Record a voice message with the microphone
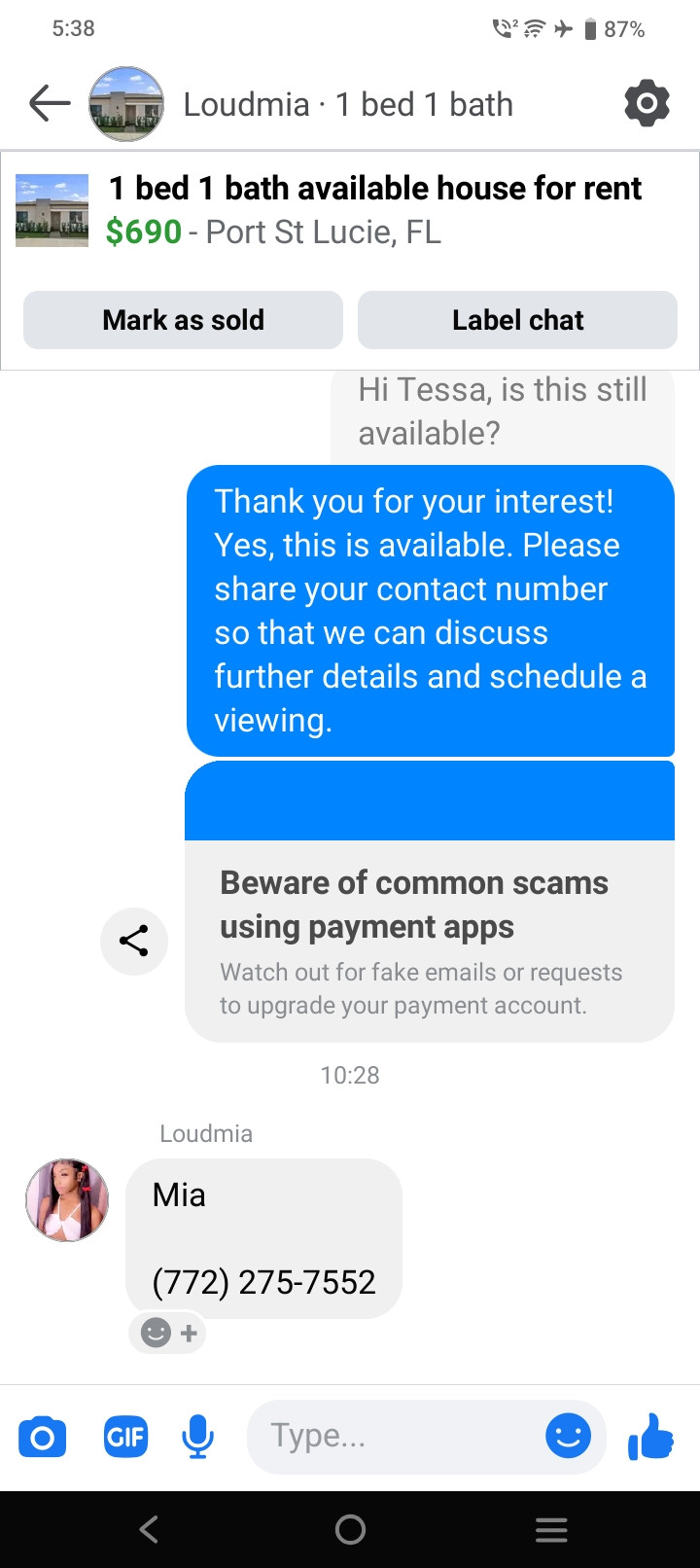 [x=198, y=1437]
